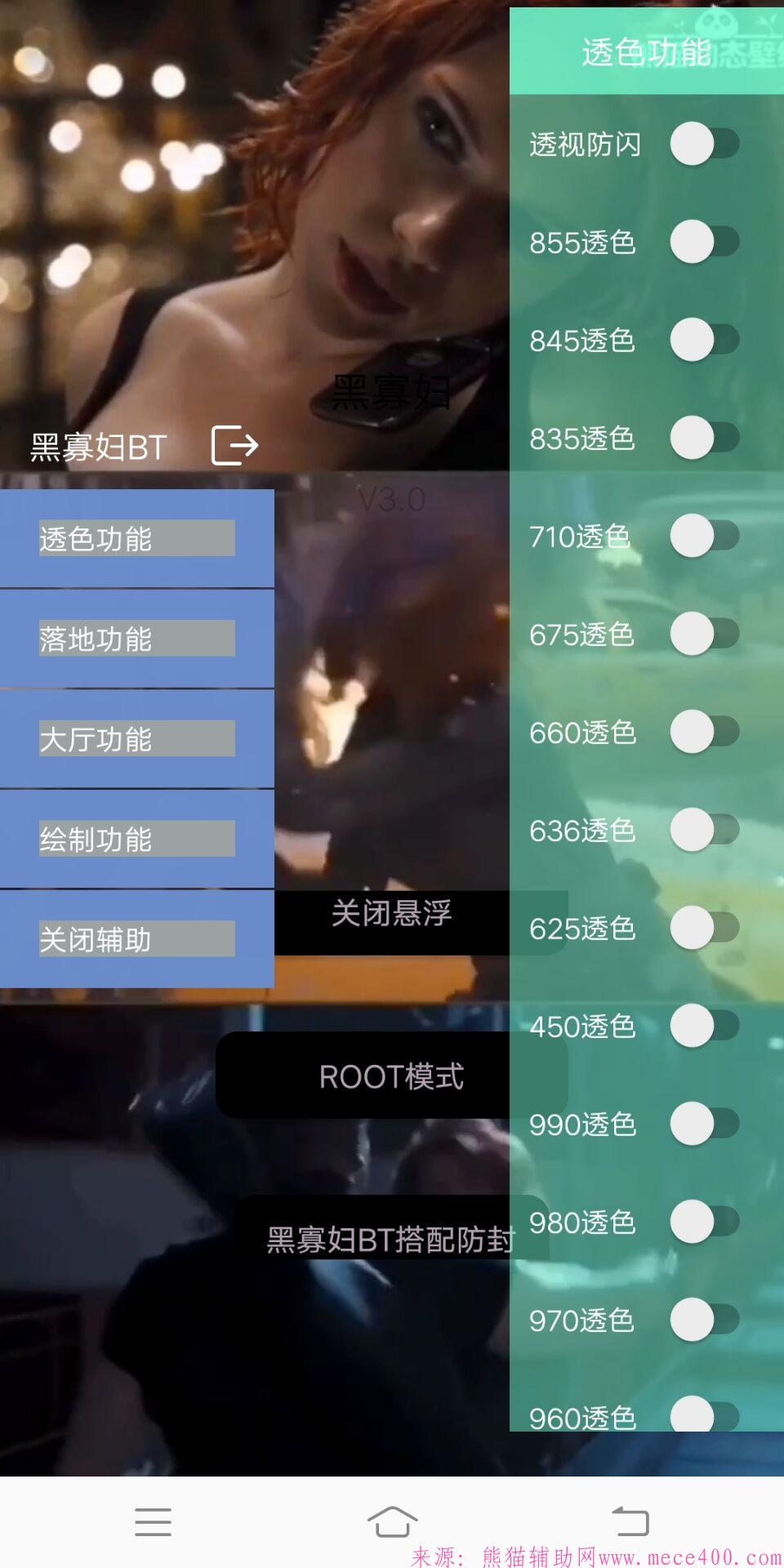
Task: Enable the 625透色 switch
Action: point(704,928)
